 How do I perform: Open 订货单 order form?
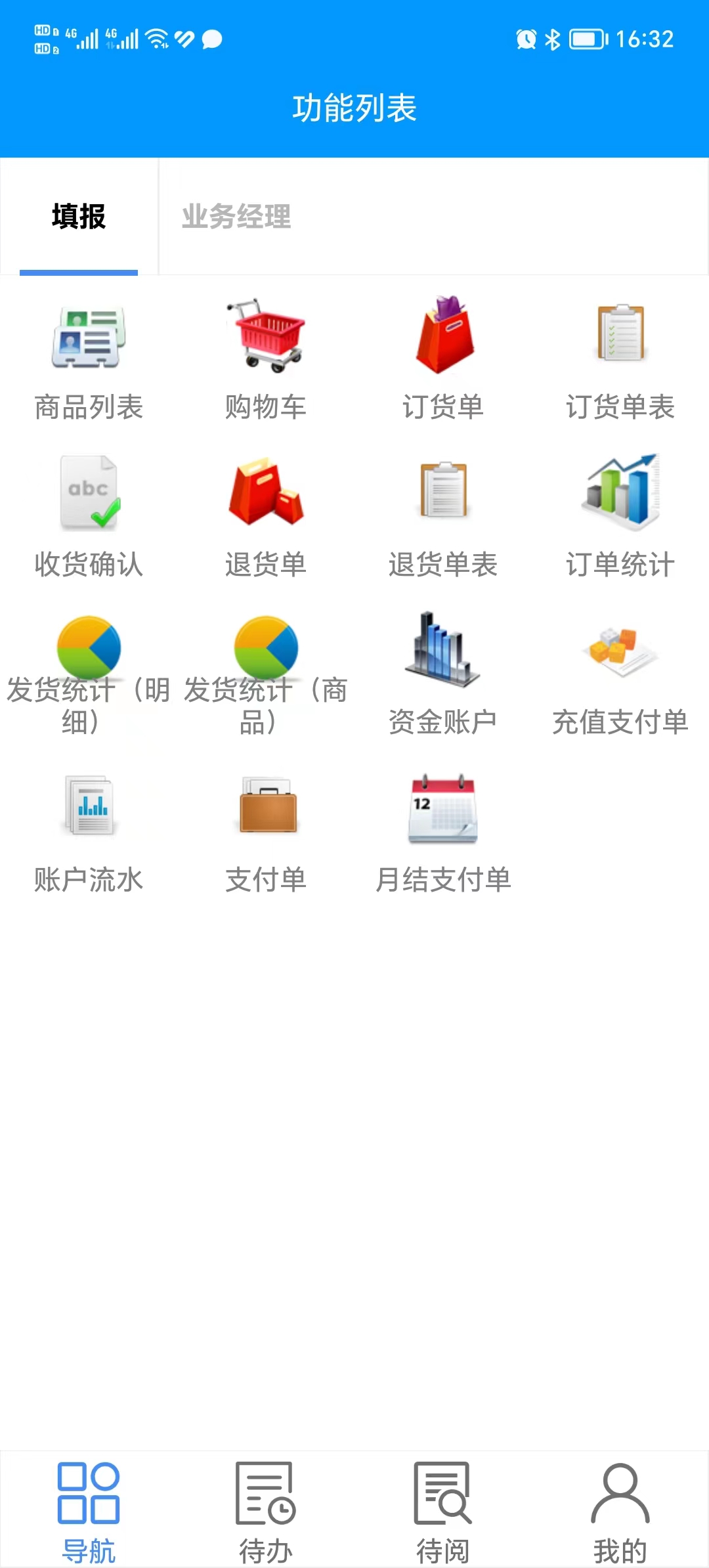point(443,360)
